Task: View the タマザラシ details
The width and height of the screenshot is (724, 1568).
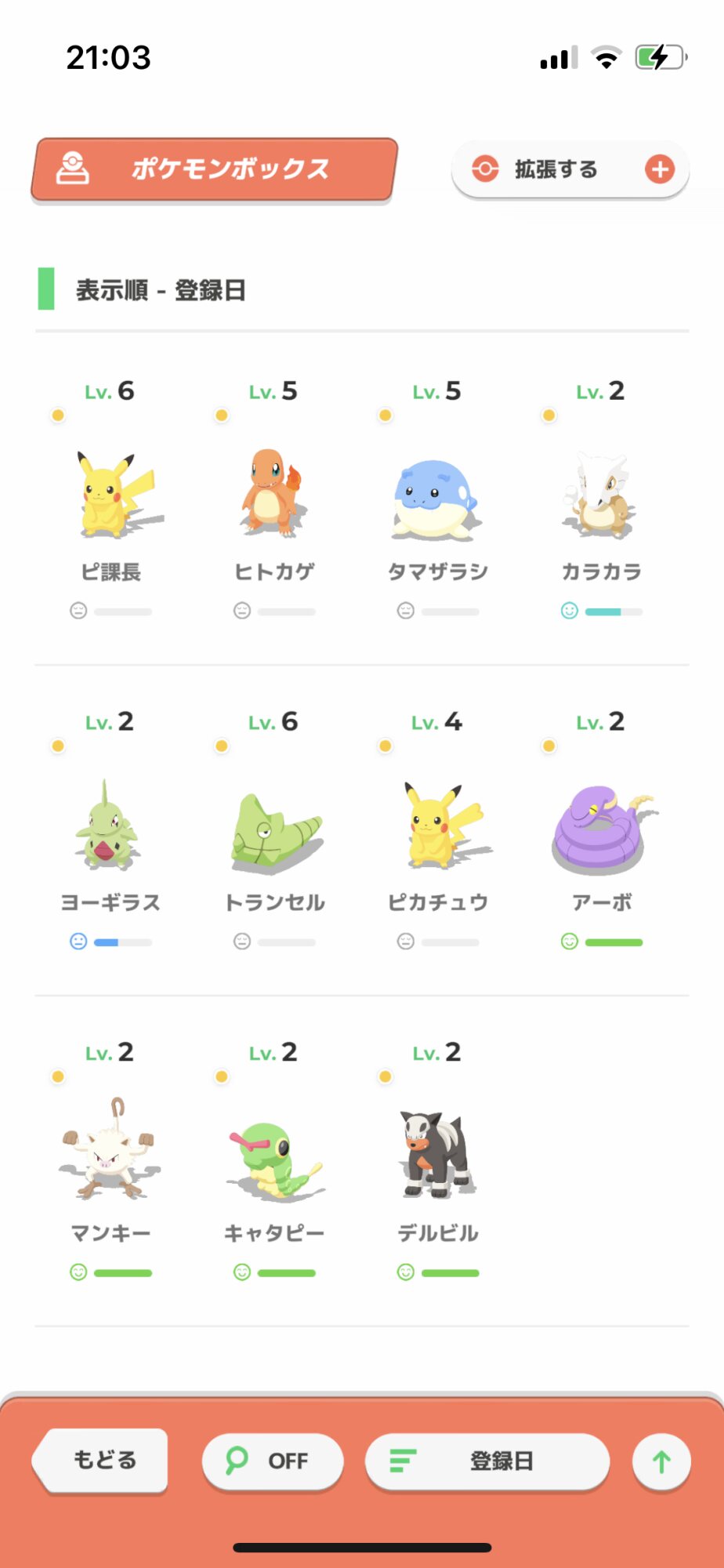Action: click(x=438, y=497)
